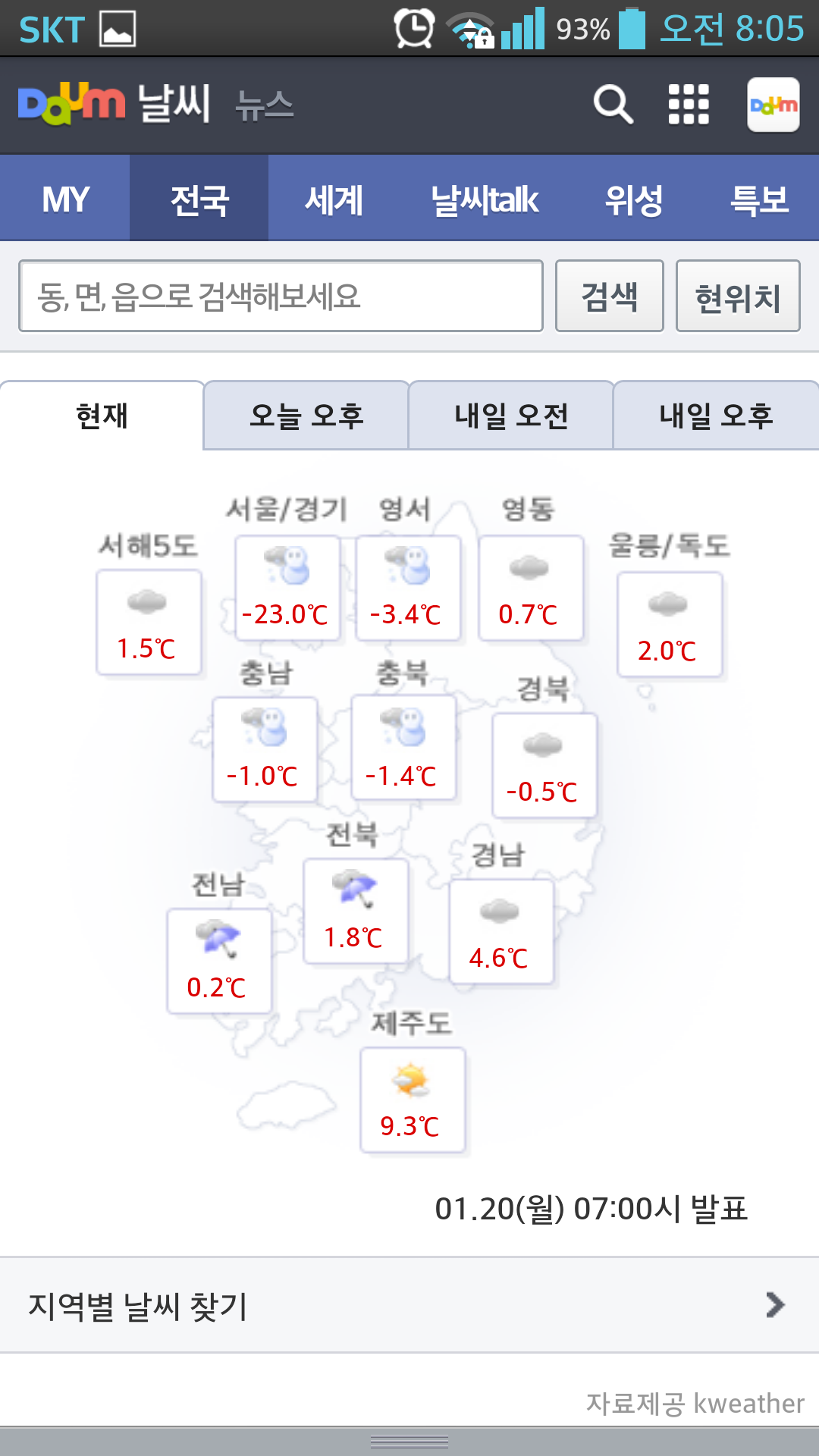This screenshot has height=1456, width=819.
Task: Select the 내일 오후 forecast tab
Action: [716, 416]
